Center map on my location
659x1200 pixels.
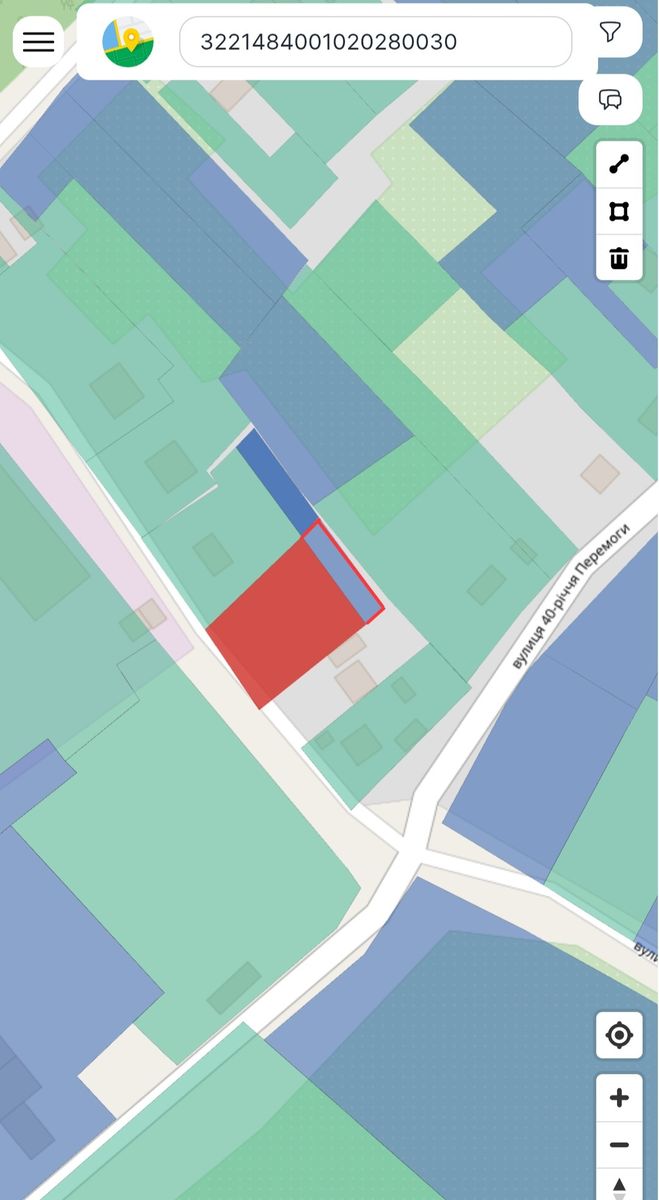pyautogui.click(x=619, y=1035)
